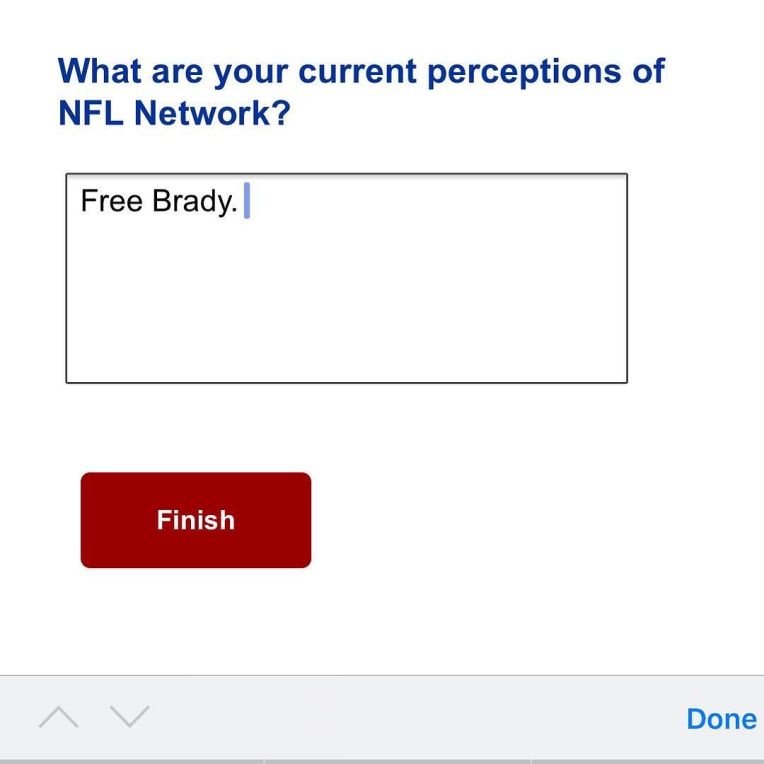
Task: Jump to the next field with the down arrow
Action: click(x=129, y=716)
